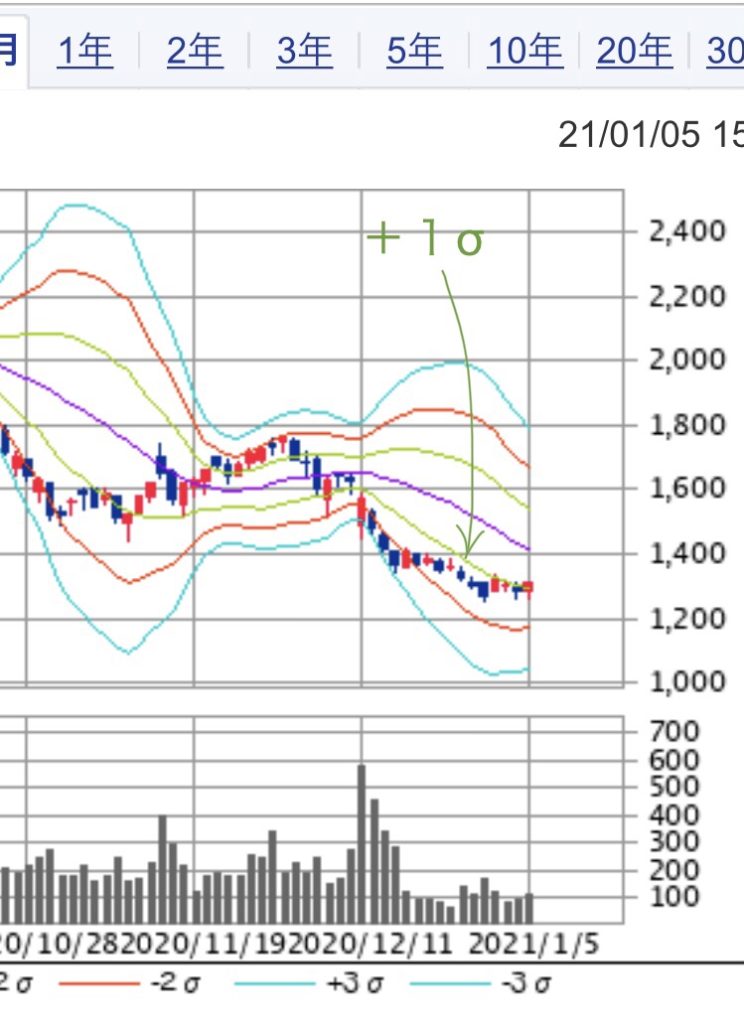
Task: Switch to the 5年 range tab
Action: click(414, 50)
